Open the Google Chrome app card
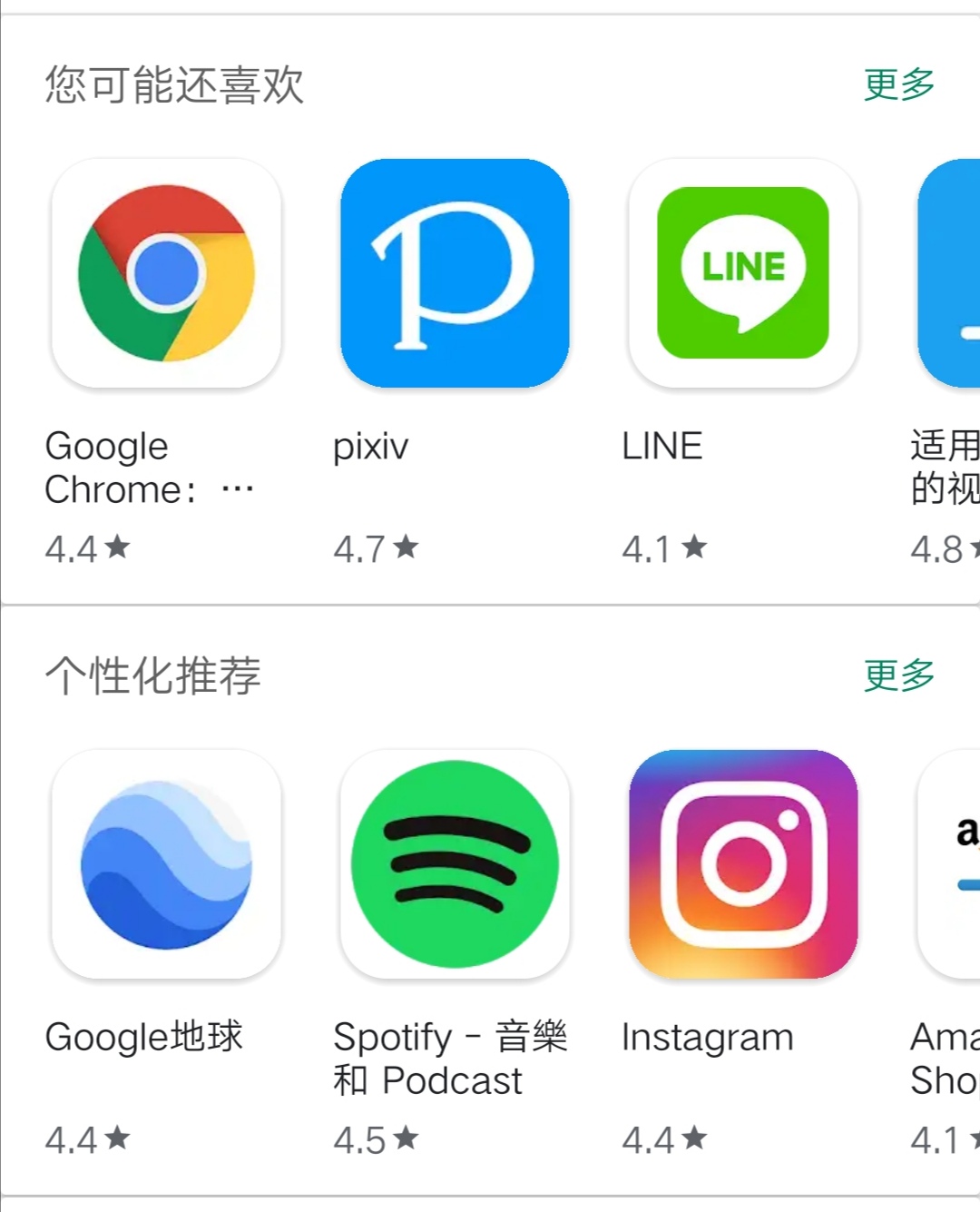 [x=166, y=273]
